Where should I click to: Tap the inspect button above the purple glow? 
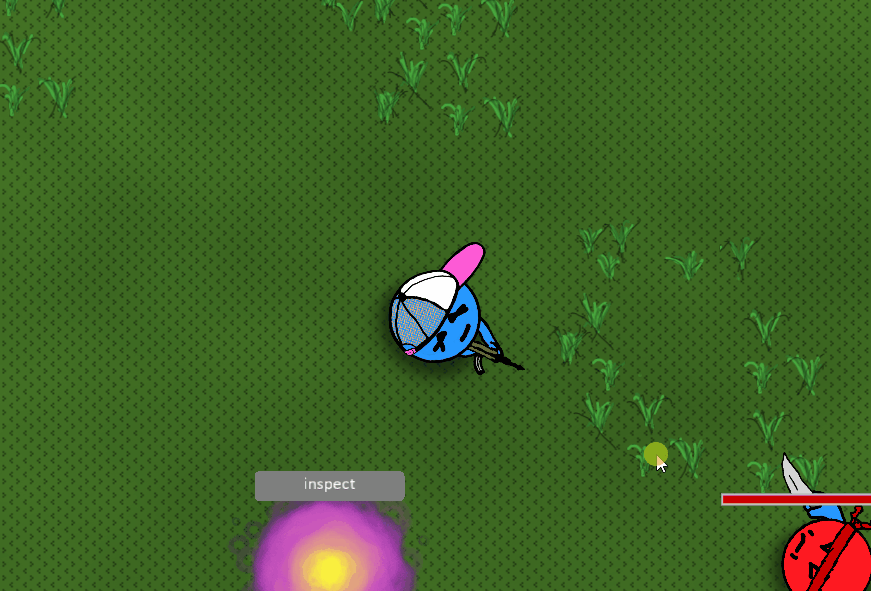[329, 485]
